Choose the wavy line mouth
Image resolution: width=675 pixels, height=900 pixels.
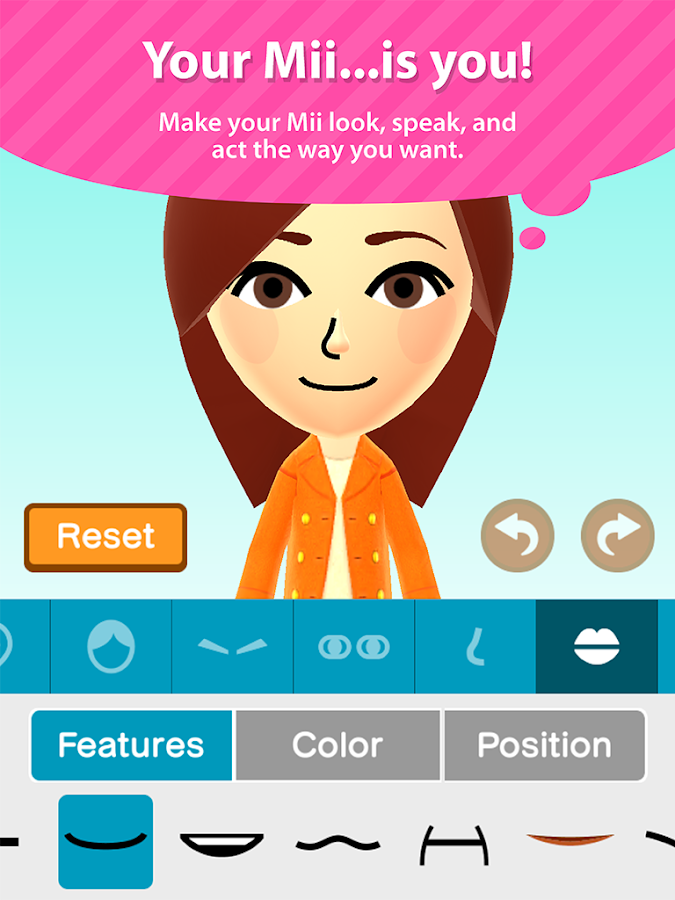(x=337, y=844)
